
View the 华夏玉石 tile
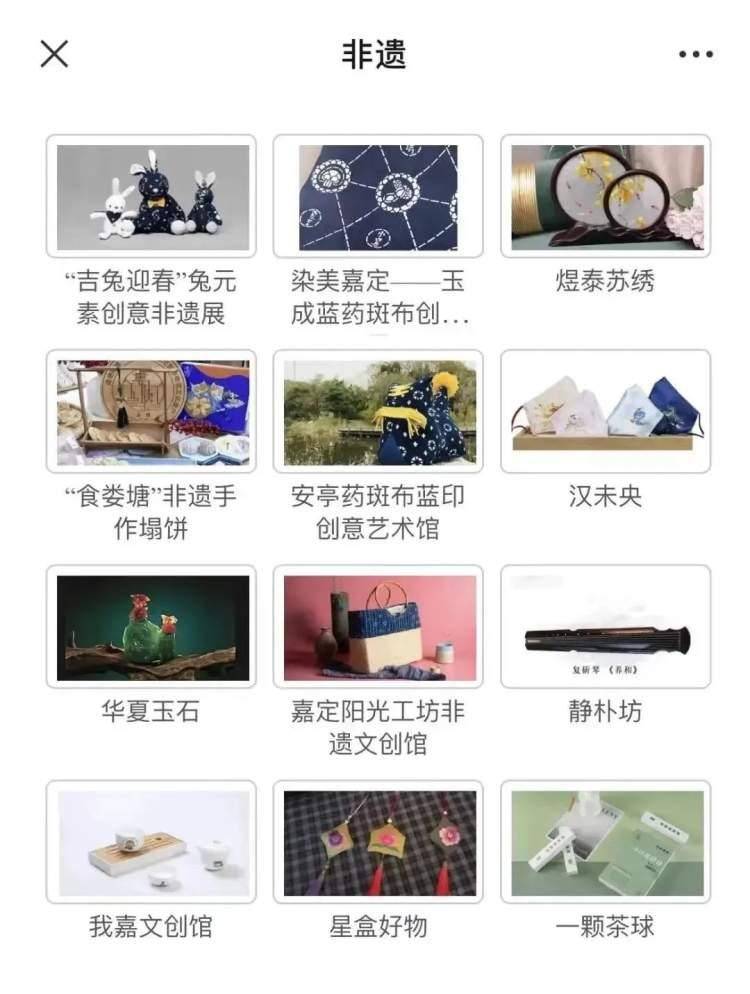tap(151, 627)
